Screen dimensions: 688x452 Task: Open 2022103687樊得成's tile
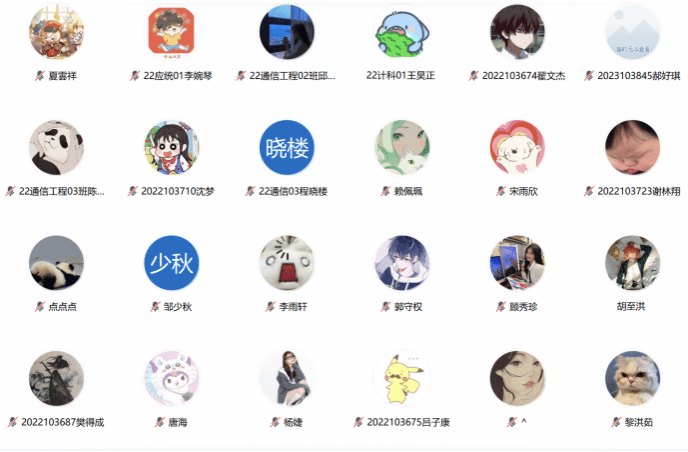pyautogui.click(x=56, y=378)
